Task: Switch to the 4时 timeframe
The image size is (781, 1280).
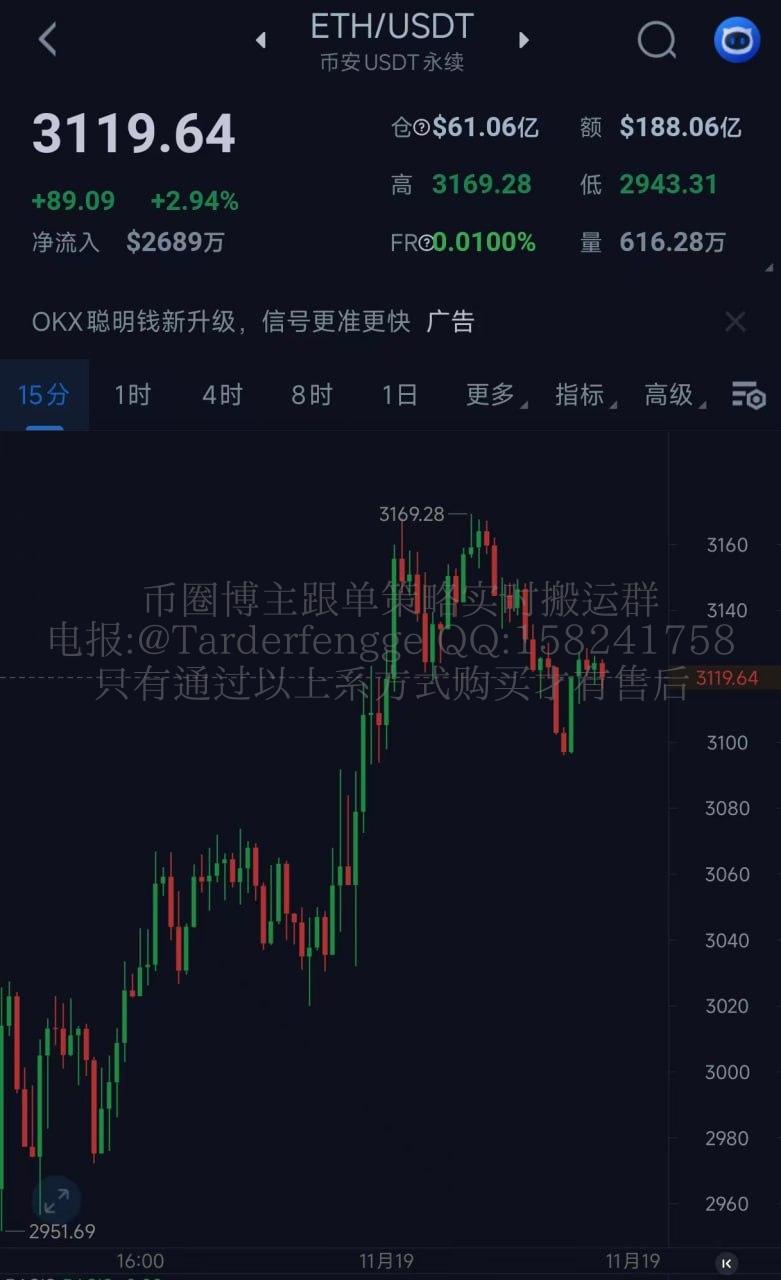Action: click(222, 395)
